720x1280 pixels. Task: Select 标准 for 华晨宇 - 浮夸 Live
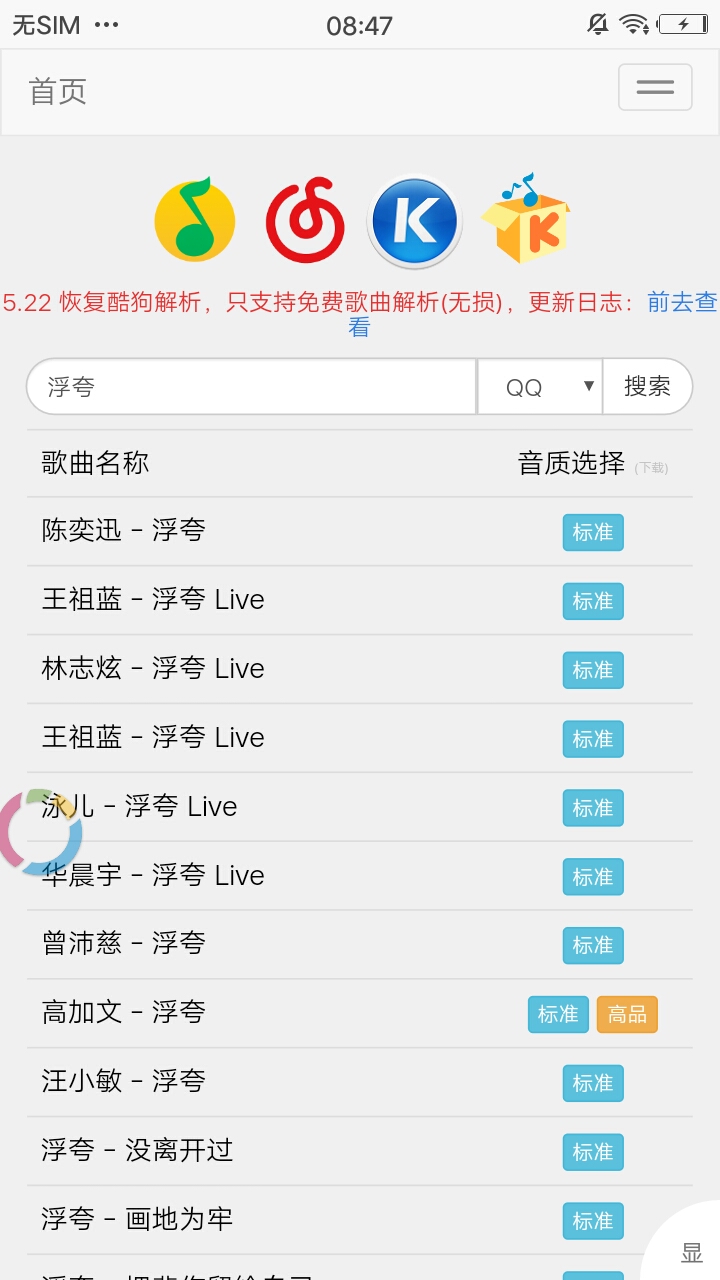(x=593, y=877)
